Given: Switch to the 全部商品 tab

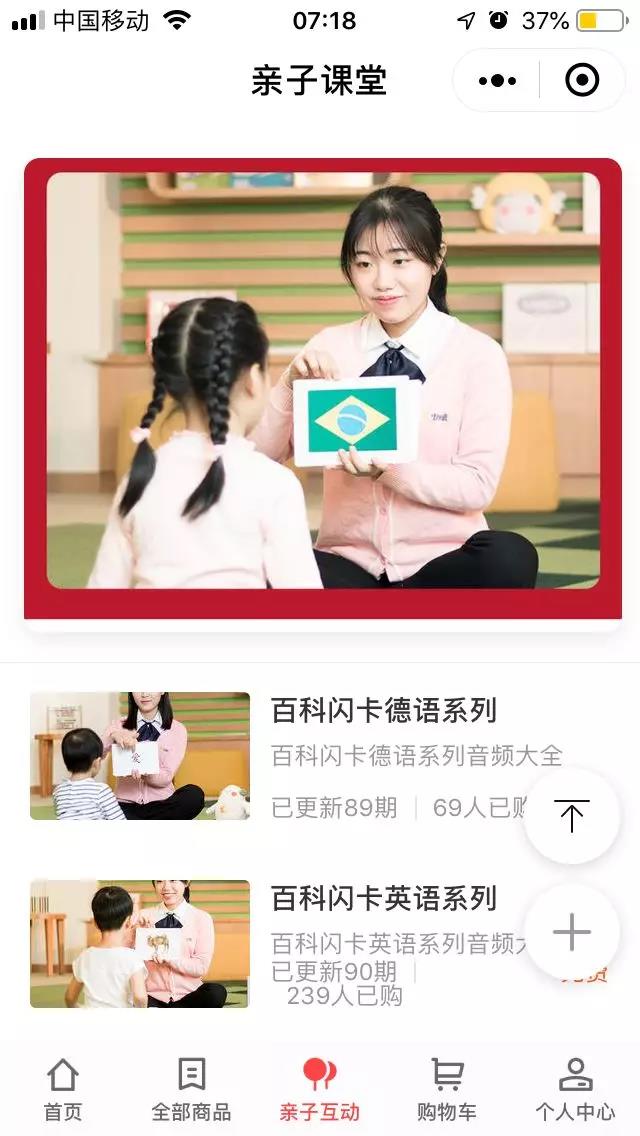Looking at the screenshot, I should (x=191, y=1090).
